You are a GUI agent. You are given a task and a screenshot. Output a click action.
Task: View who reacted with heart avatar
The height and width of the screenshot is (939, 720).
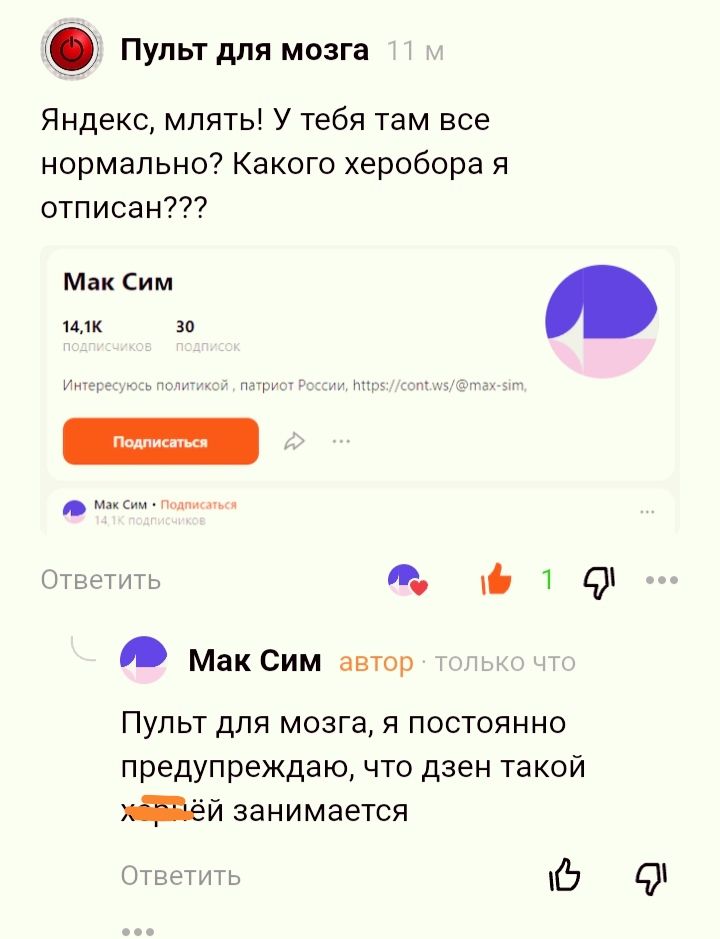click(x=407, y=580)
